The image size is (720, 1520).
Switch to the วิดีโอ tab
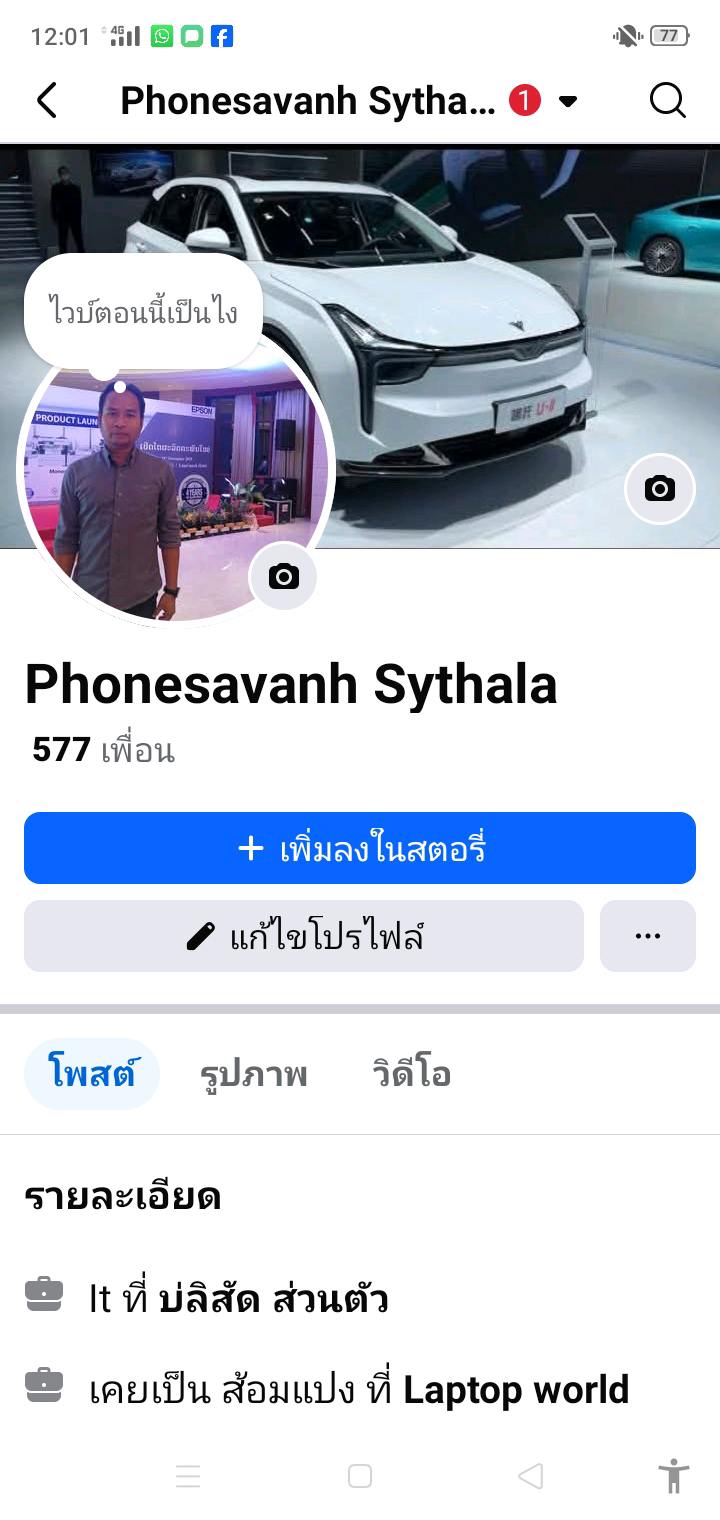411,1074
